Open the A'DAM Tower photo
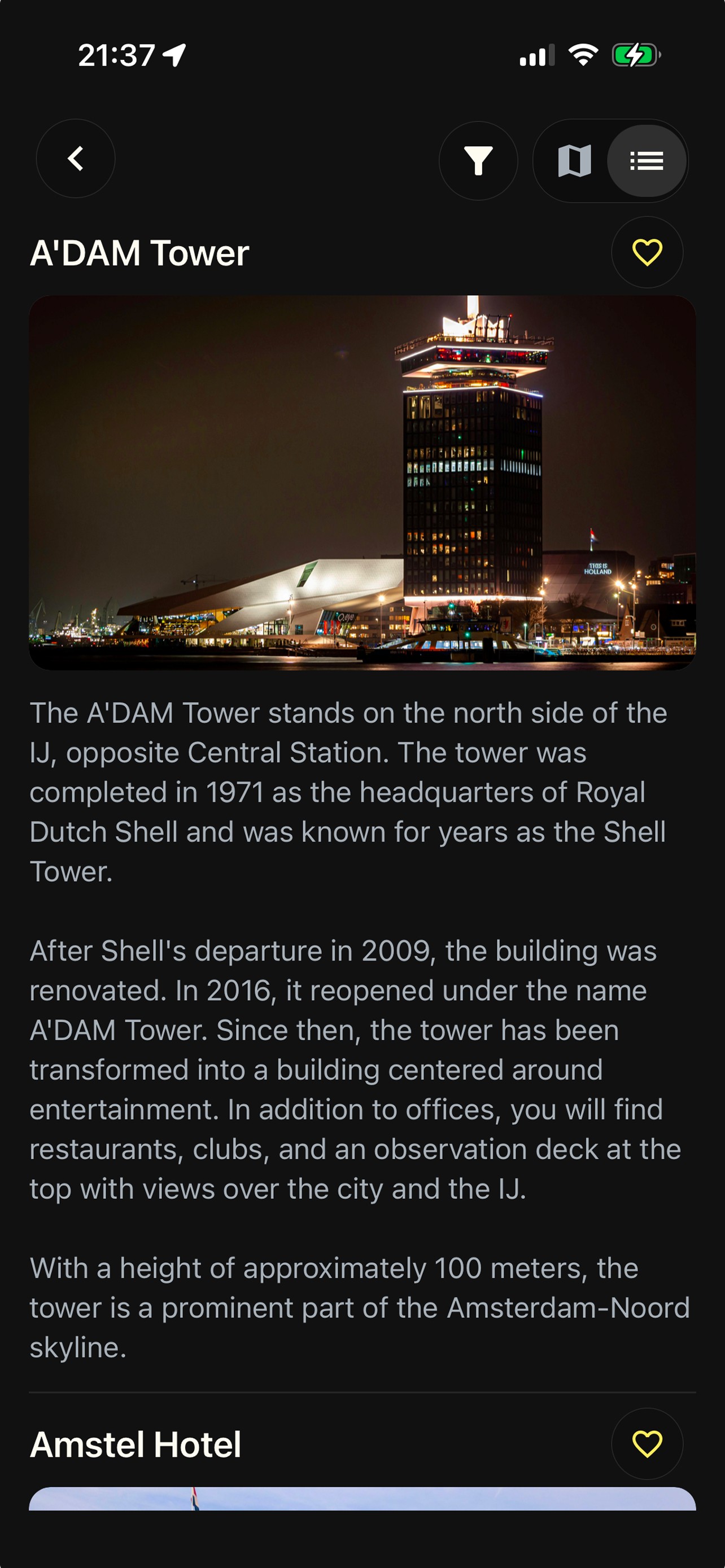The height and width of the screenshot is (1568, 725). [362, 482]
